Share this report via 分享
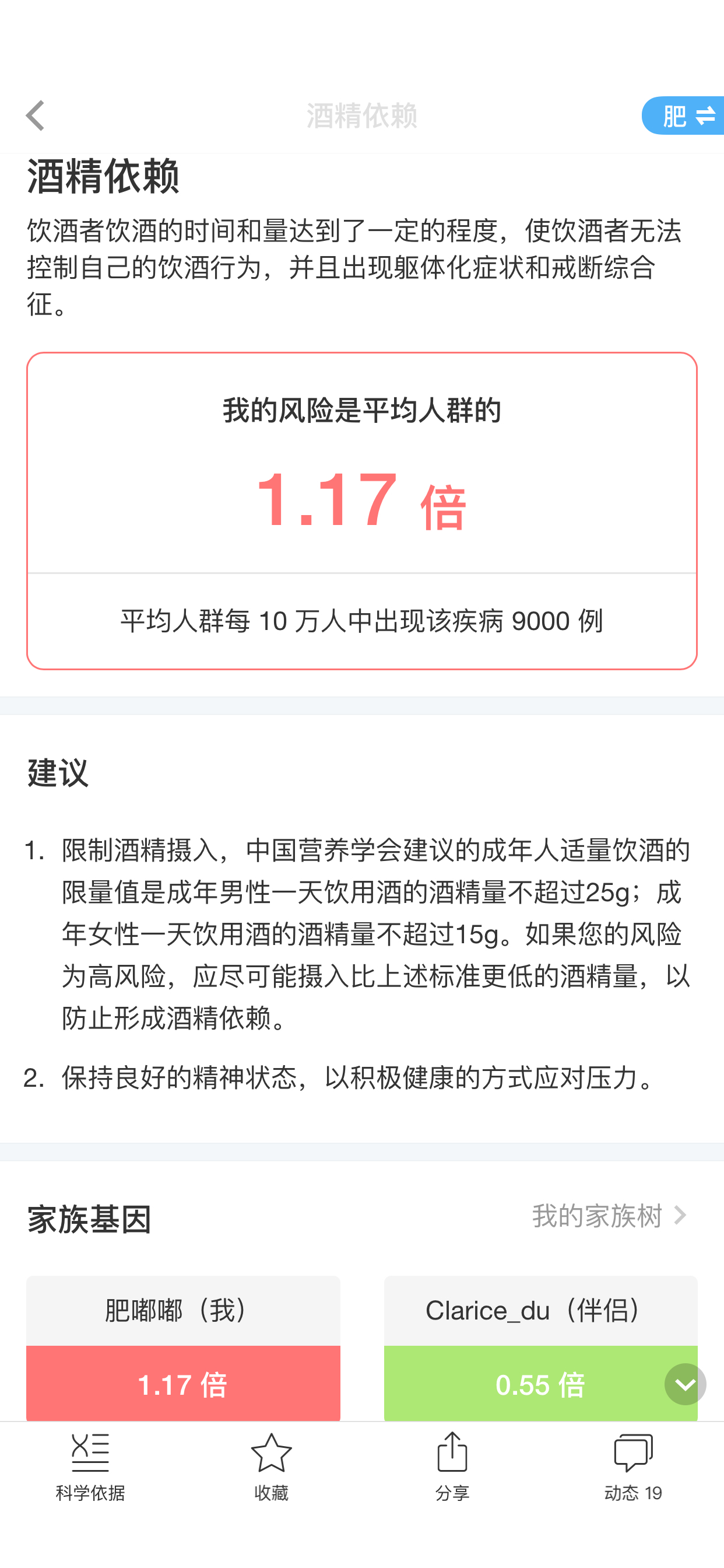This screenshot has height=1568, width=724. pos(452,1467)
